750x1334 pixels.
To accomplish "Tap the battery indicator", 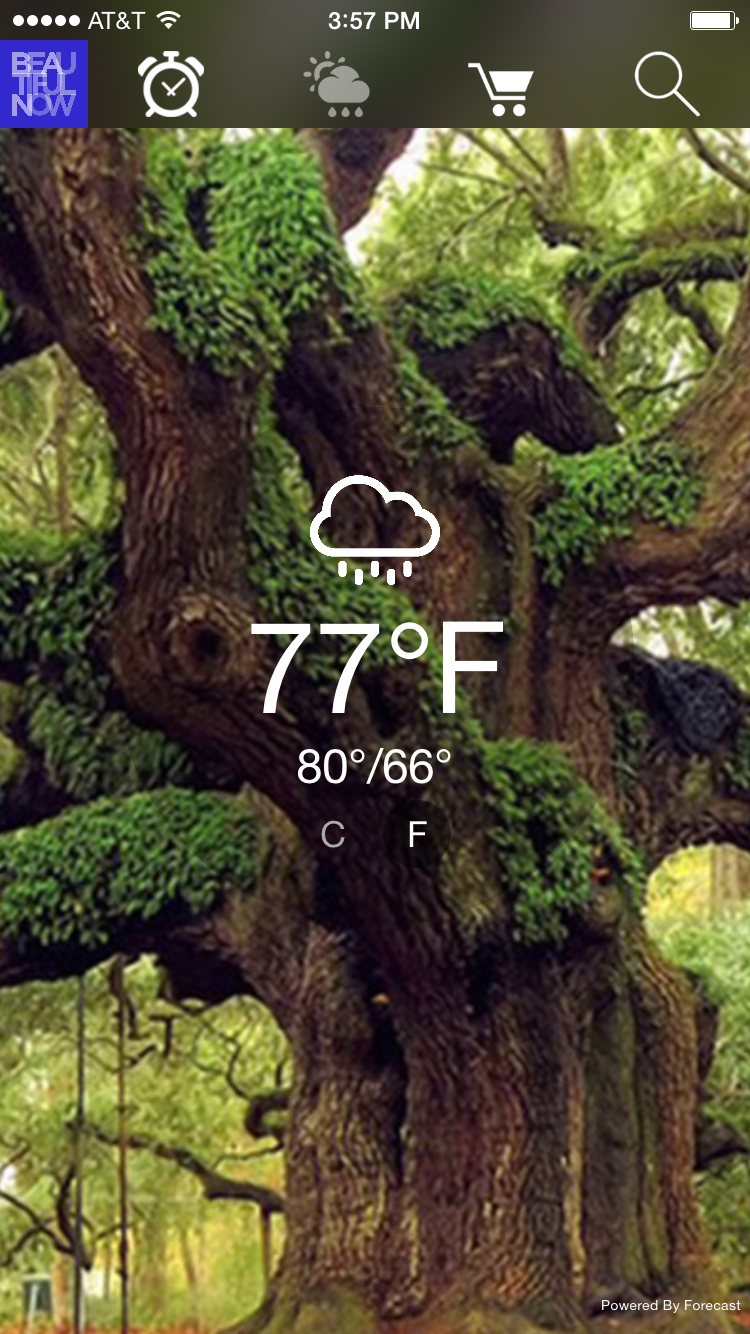I will (x=712, y=18).
